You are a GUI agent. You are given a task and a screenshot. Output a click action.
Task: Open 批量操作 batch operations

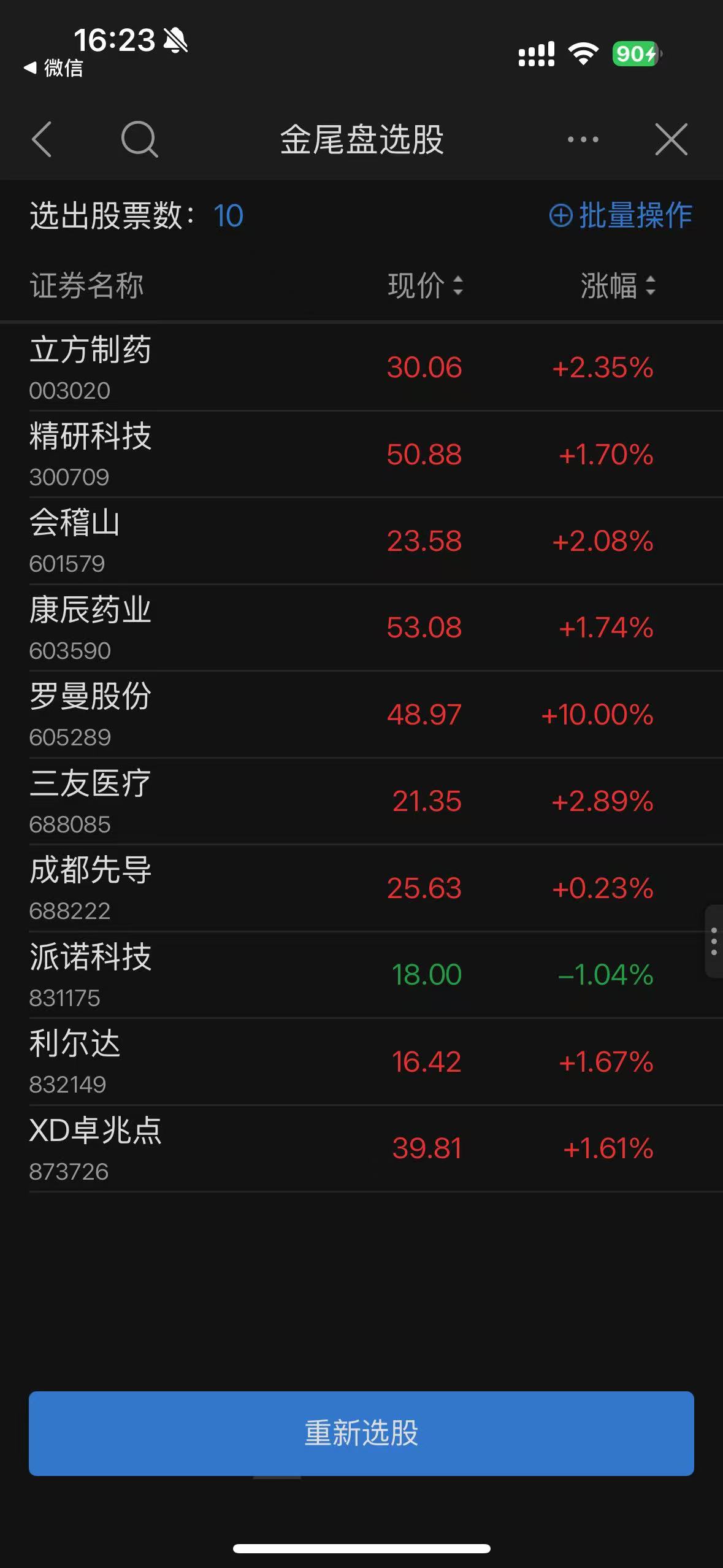[x=621, y=215]
